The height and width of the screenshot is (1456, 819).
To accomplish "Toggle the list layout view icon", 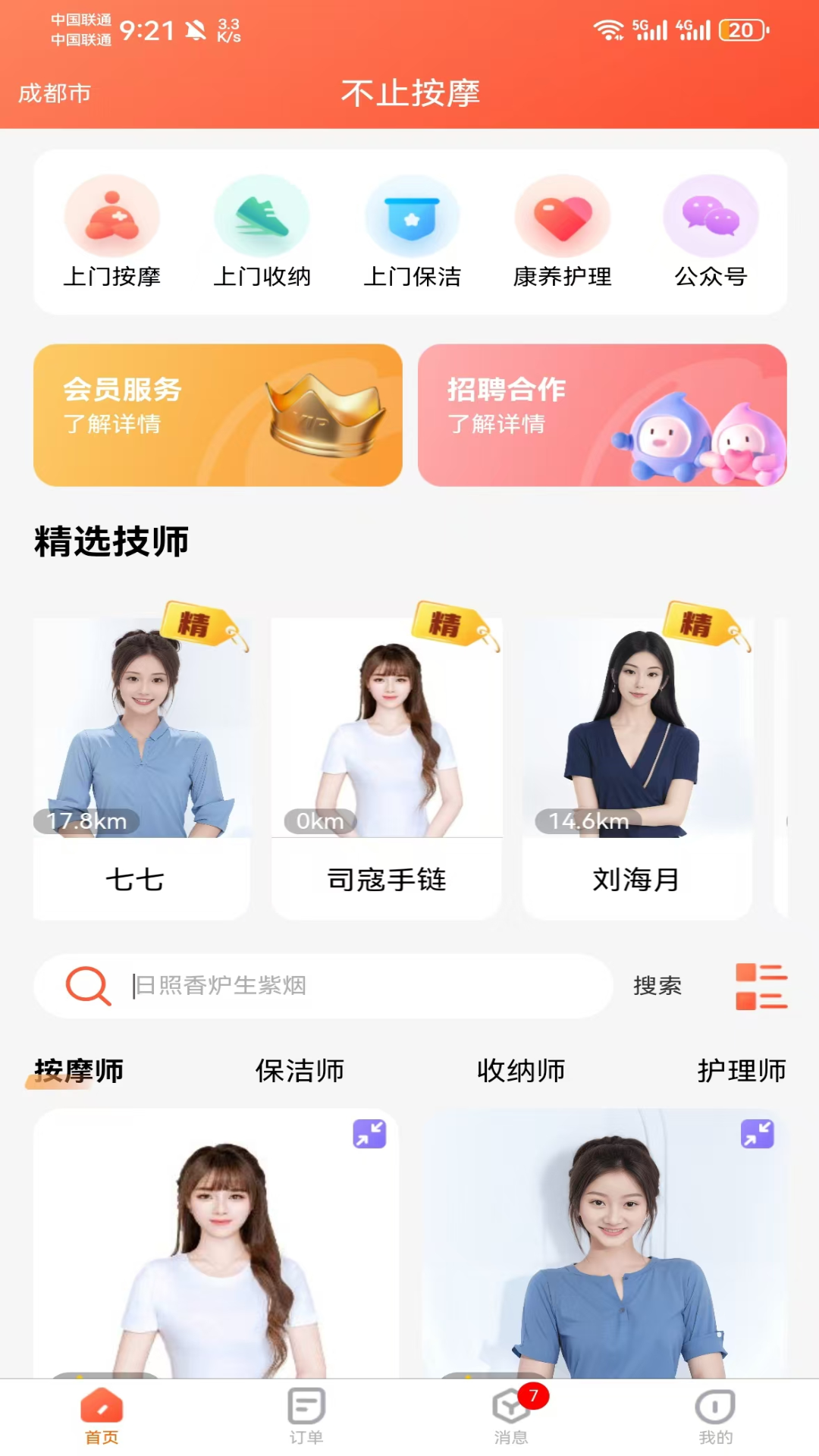I will coord(761,986).
